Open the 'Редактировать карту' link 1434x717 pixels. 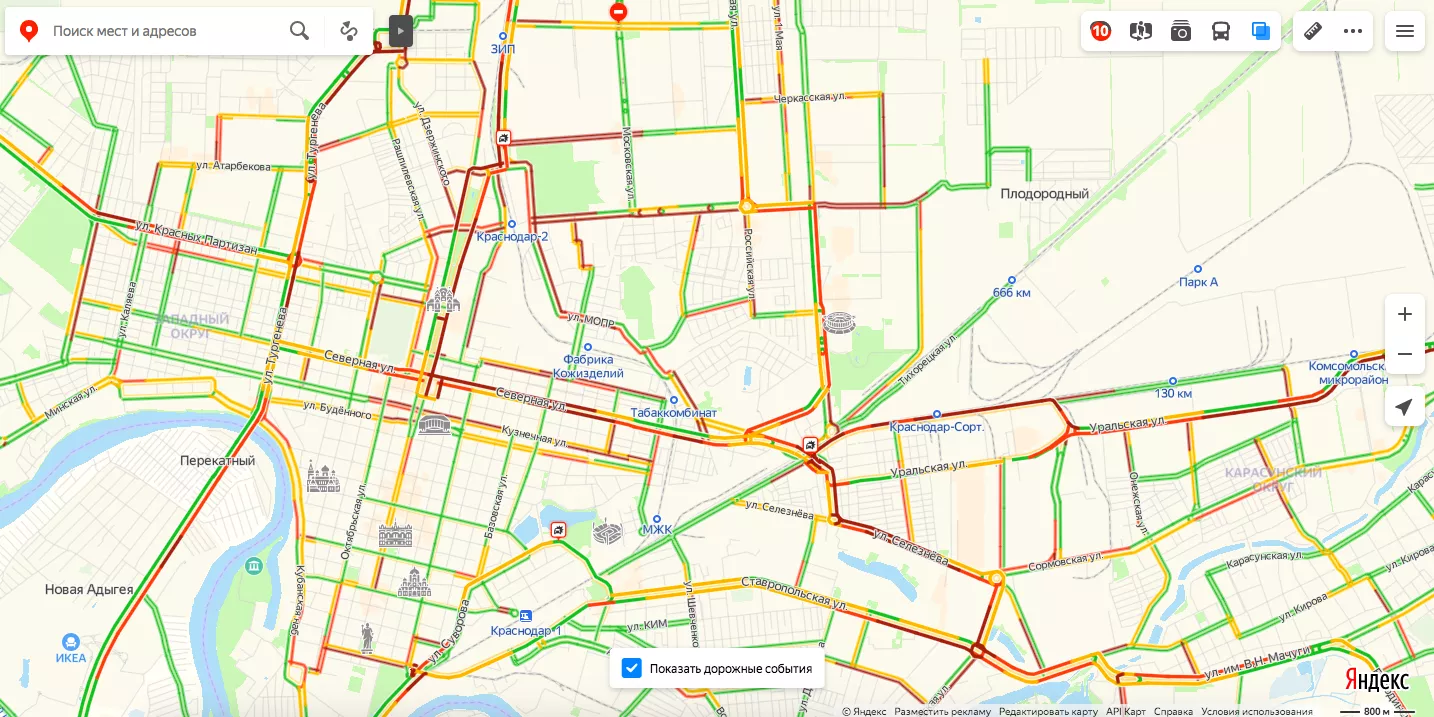(x=1048, y=712)
